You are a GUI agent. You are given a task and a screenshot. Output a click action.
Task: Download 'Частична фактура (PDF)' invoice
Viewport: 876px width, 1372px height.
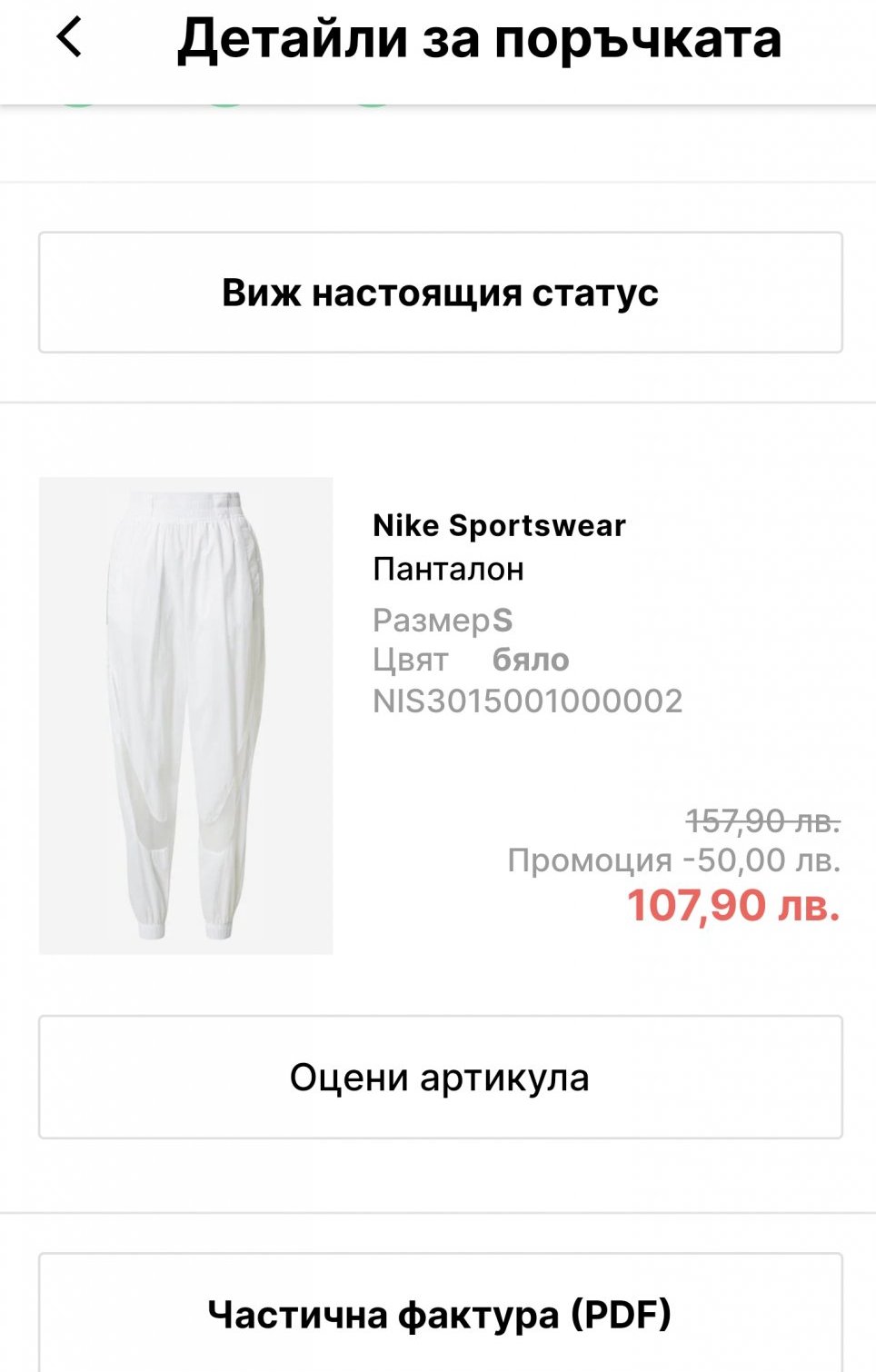point(440,1314)
